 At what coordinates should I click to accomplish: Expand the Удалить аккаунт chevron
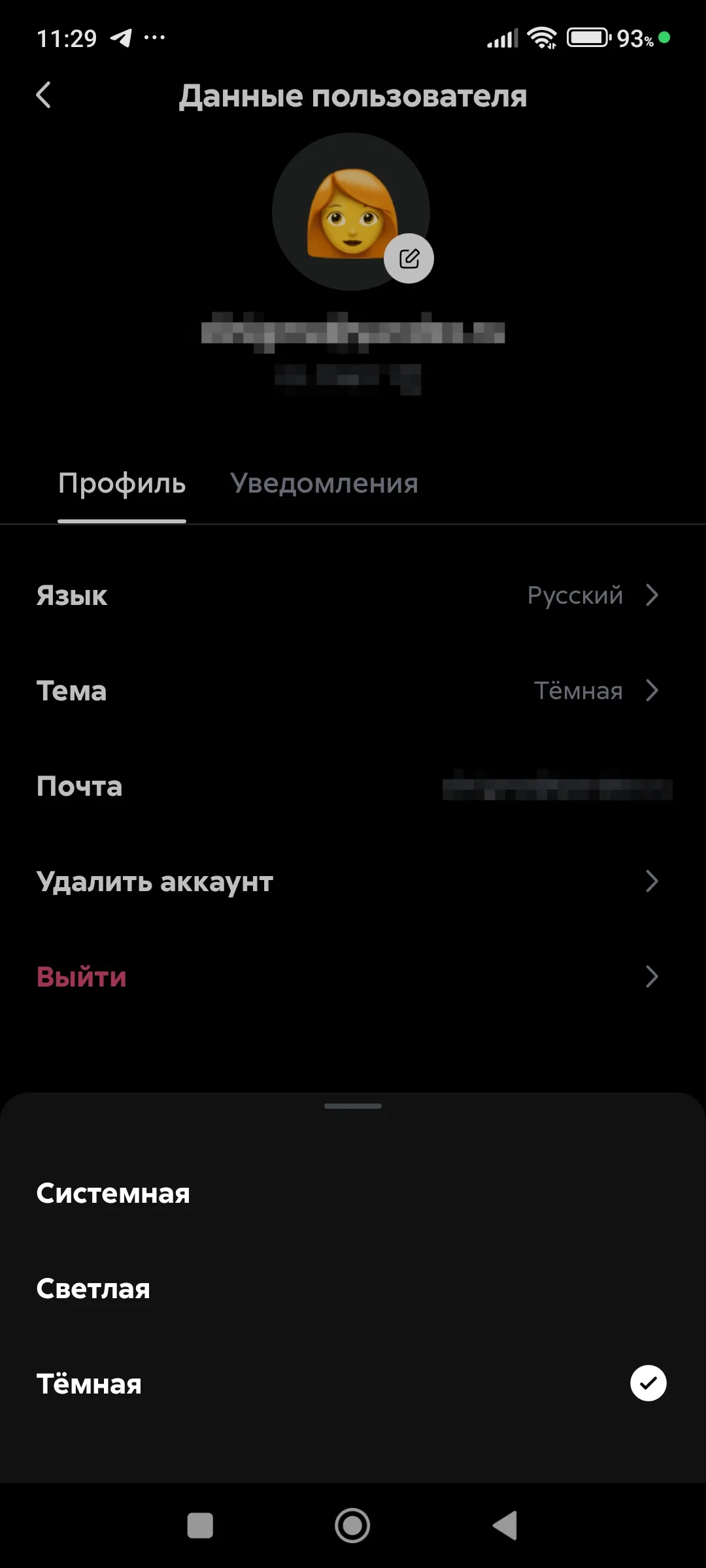(652, 881)
